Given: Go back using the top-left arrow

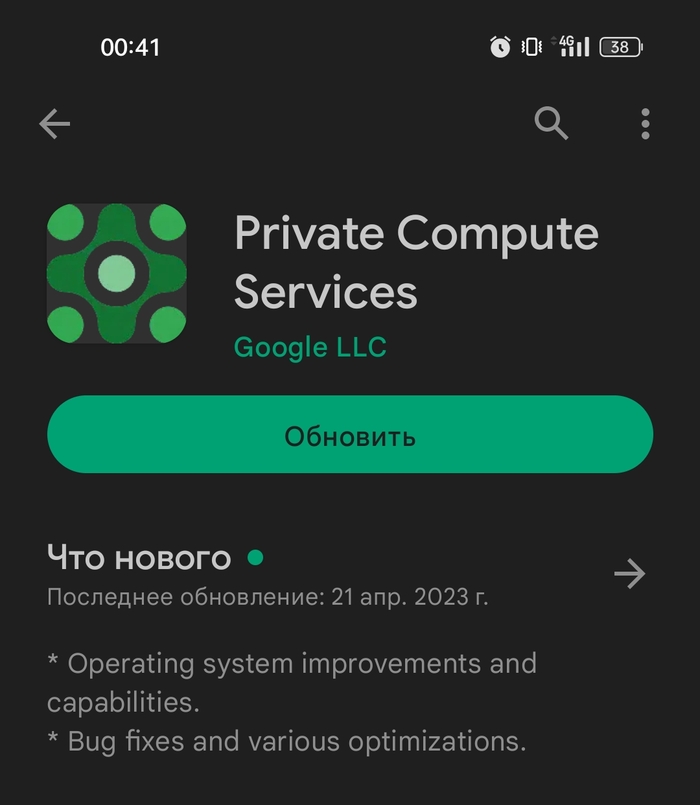Looking at the screenshot, I should tap(55, 124).
